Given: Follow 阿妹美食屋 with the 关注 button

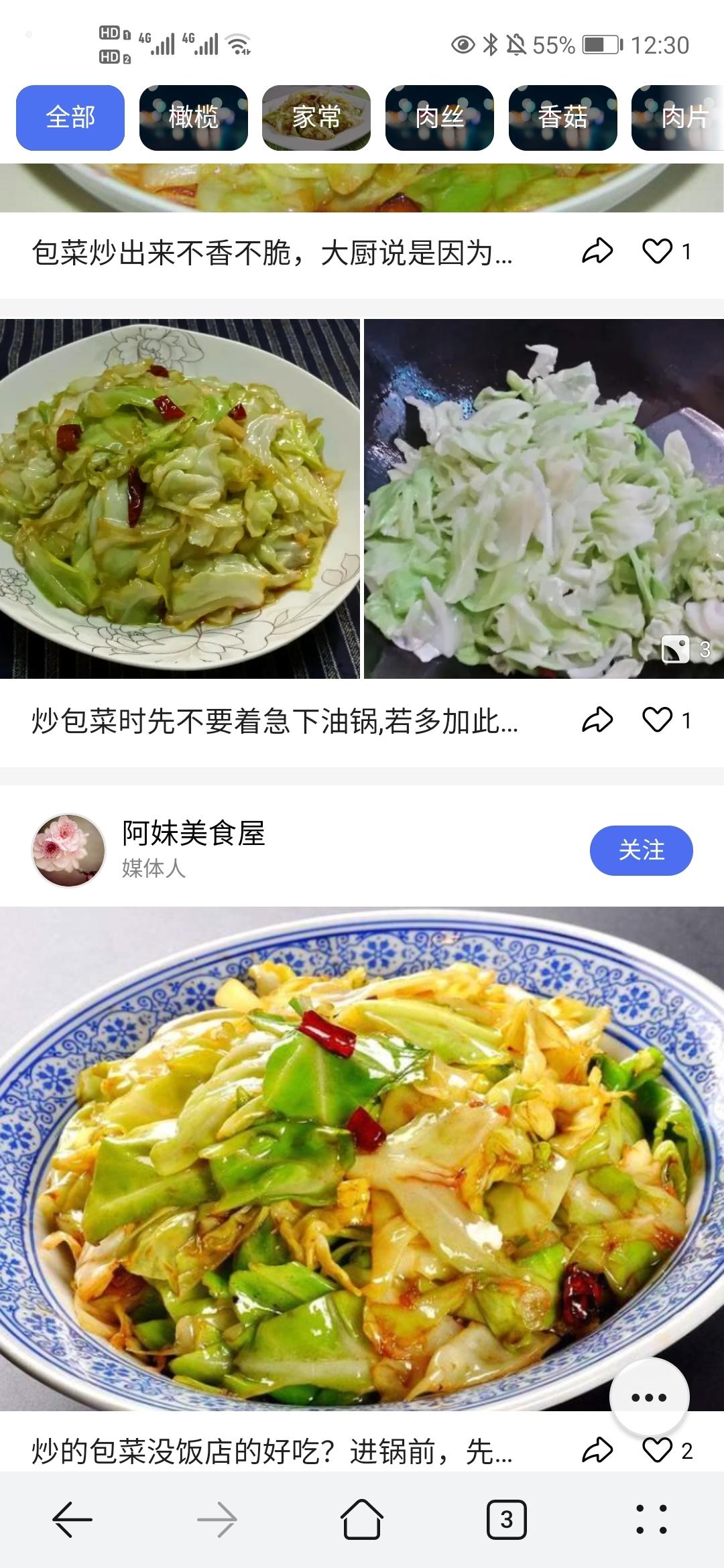Looking at the screenshot, I should click(x=641, y=850).
